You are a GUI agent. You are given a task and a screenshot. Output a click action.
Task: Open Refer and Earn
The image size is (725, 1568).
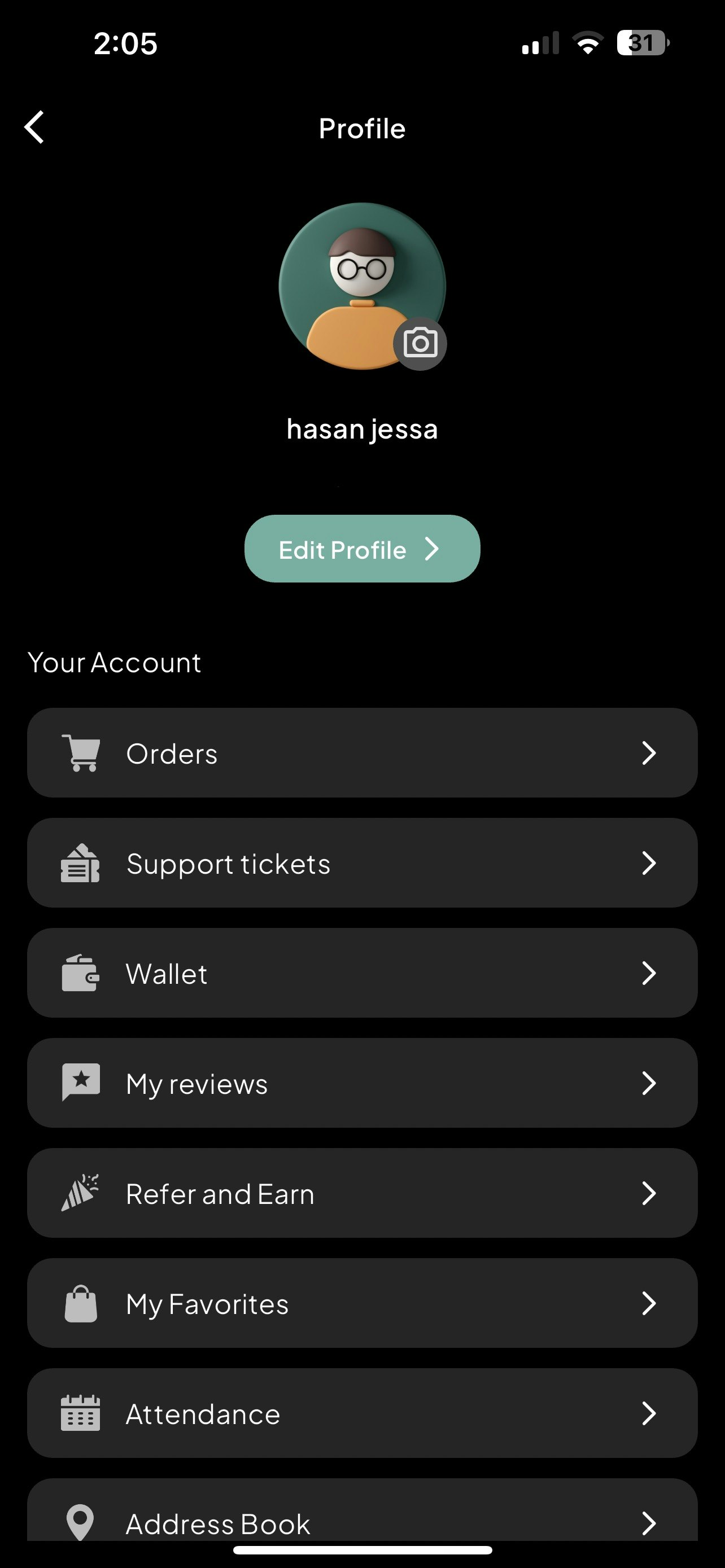(x=362, y=1194)
